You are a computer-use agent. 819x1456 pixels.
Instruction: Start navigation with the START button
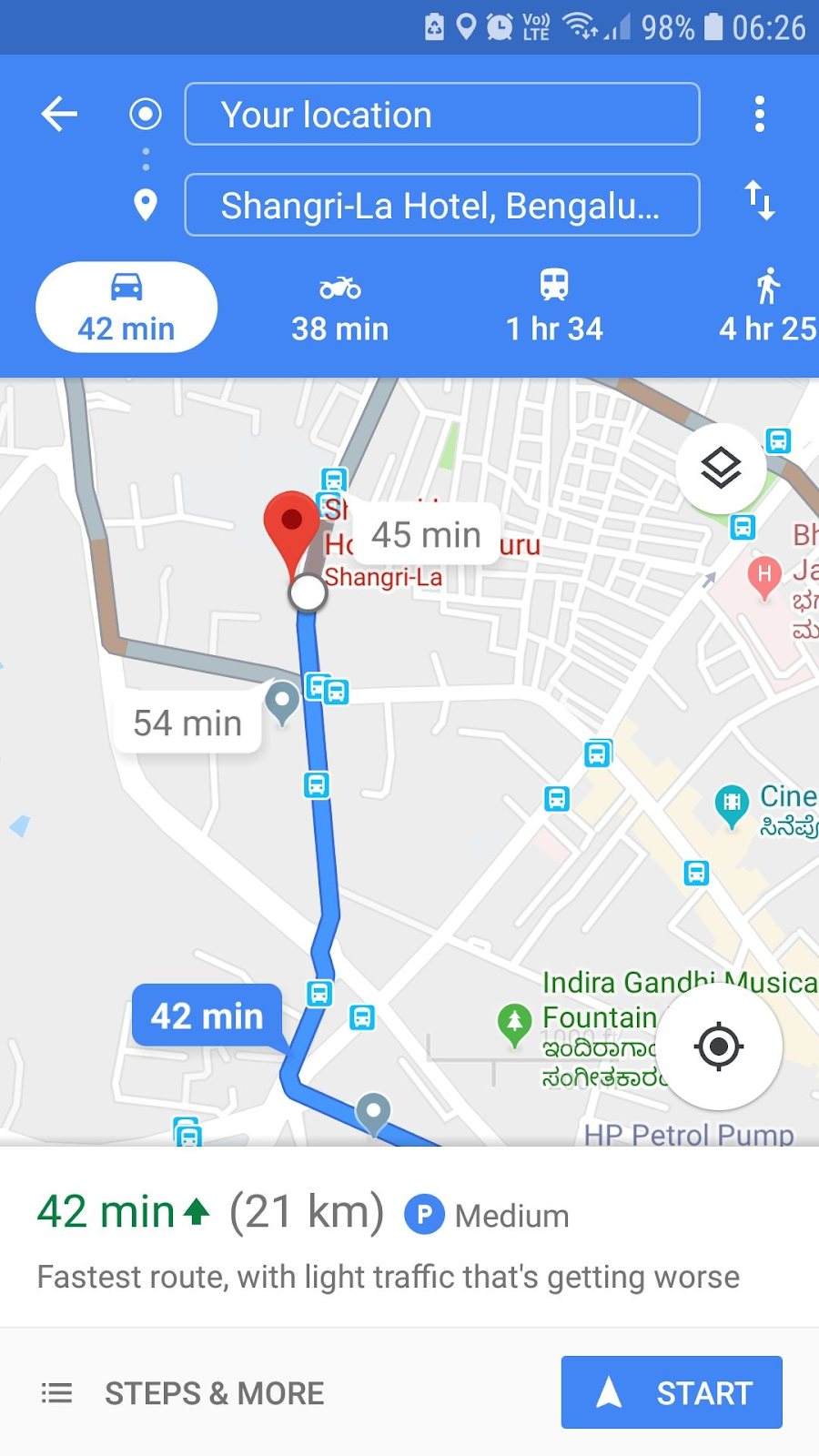click(672, 1392)
